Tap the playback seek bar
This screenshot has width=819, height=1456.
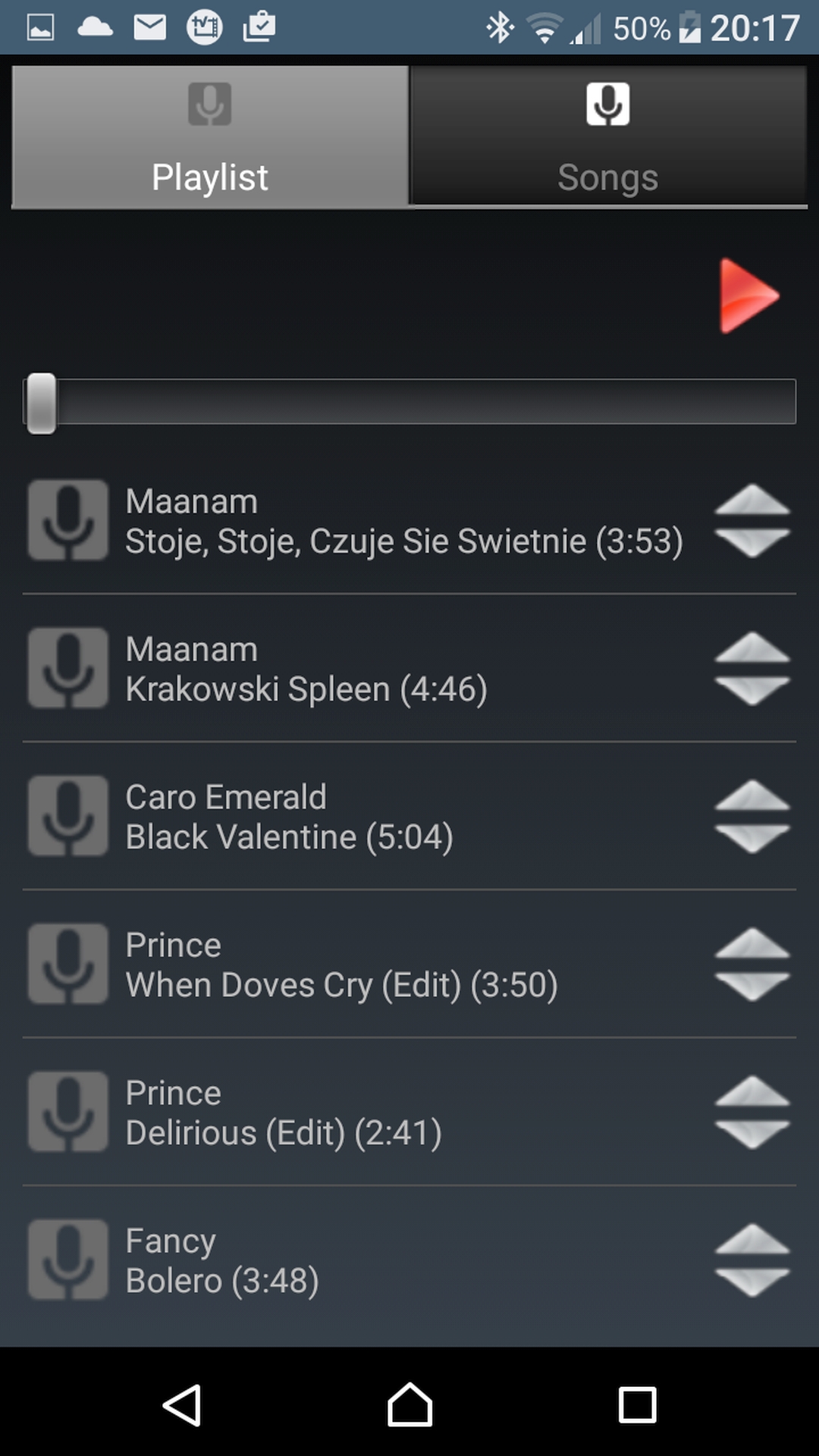409,402
